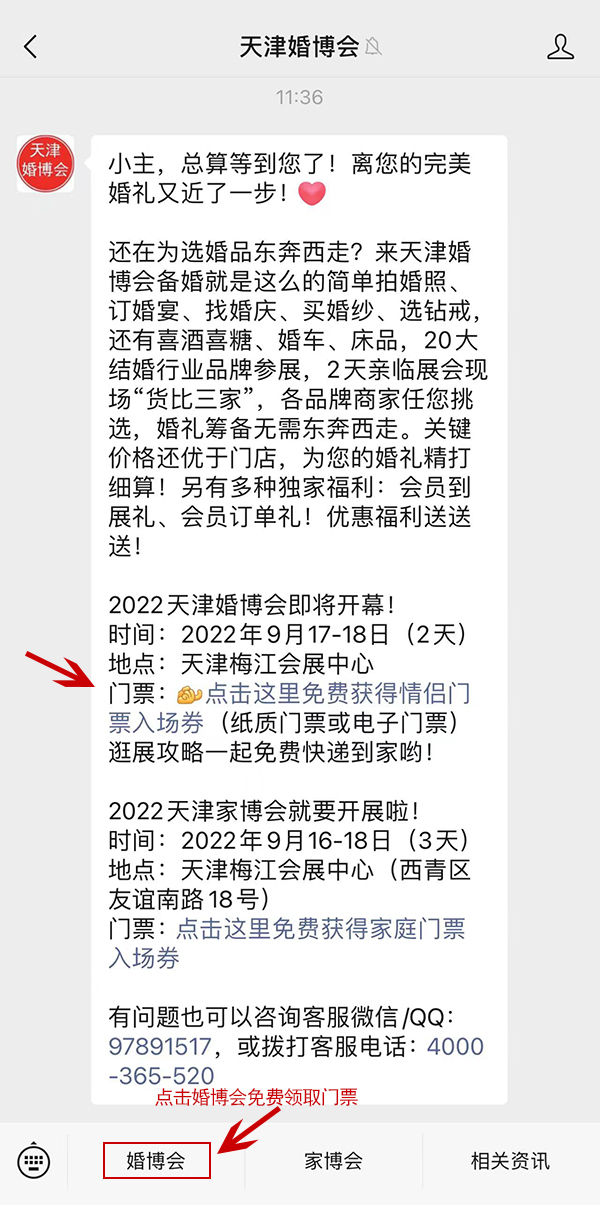Open the 婚博会 menu
This screenshot has width=600, height=1205.
point(156,1161)
